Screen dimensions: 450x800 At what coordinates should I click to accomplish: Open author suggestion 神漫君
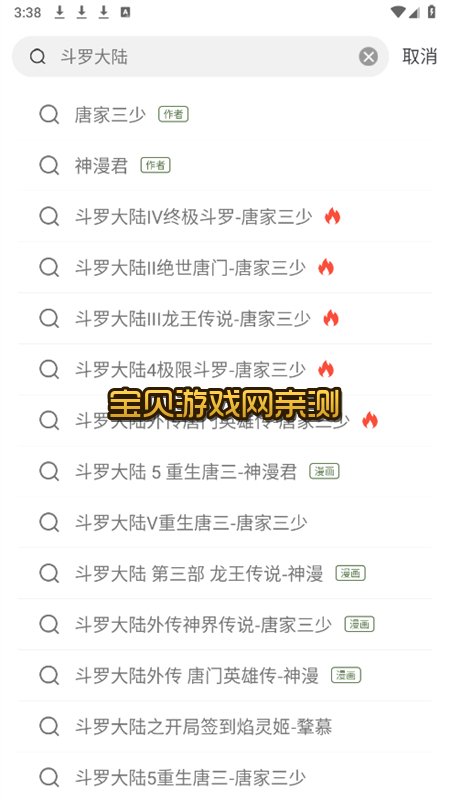pos(225,165)
